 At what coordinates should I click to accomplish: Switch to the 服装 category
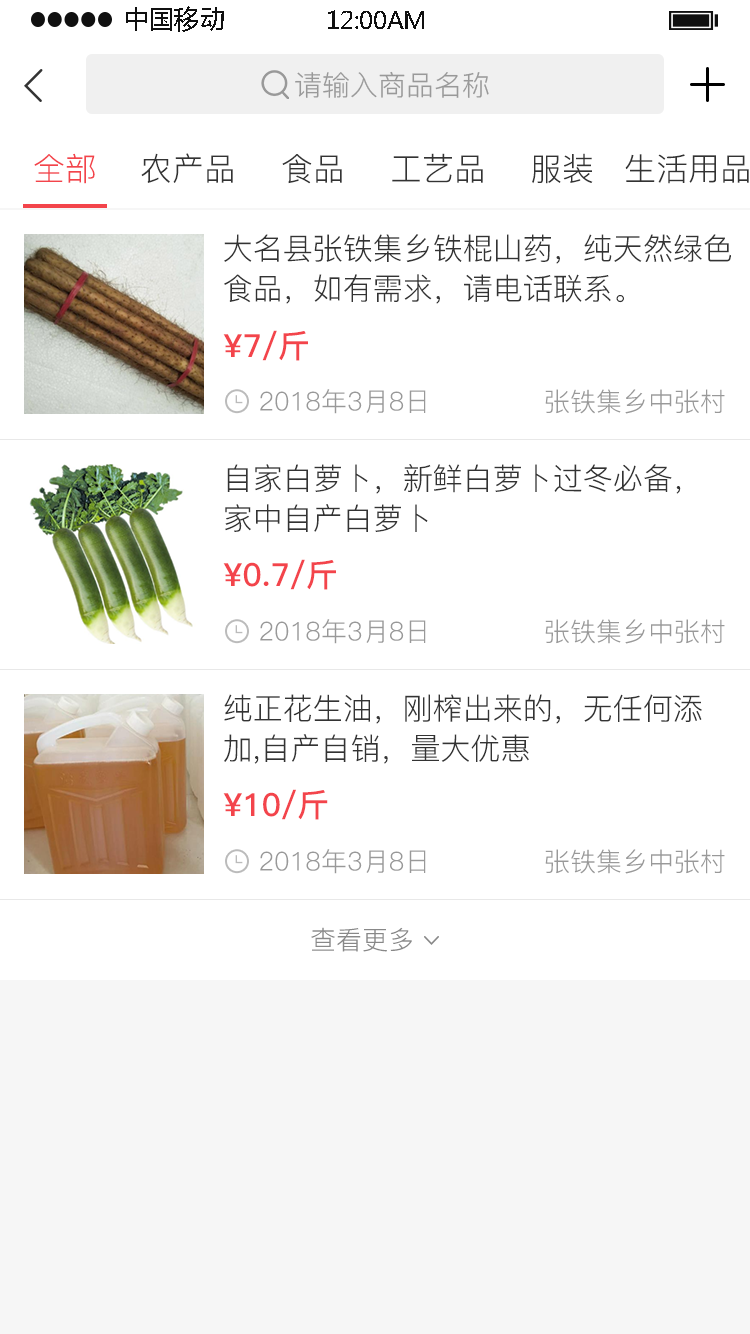pyautogui.click(x=561, y=170)
